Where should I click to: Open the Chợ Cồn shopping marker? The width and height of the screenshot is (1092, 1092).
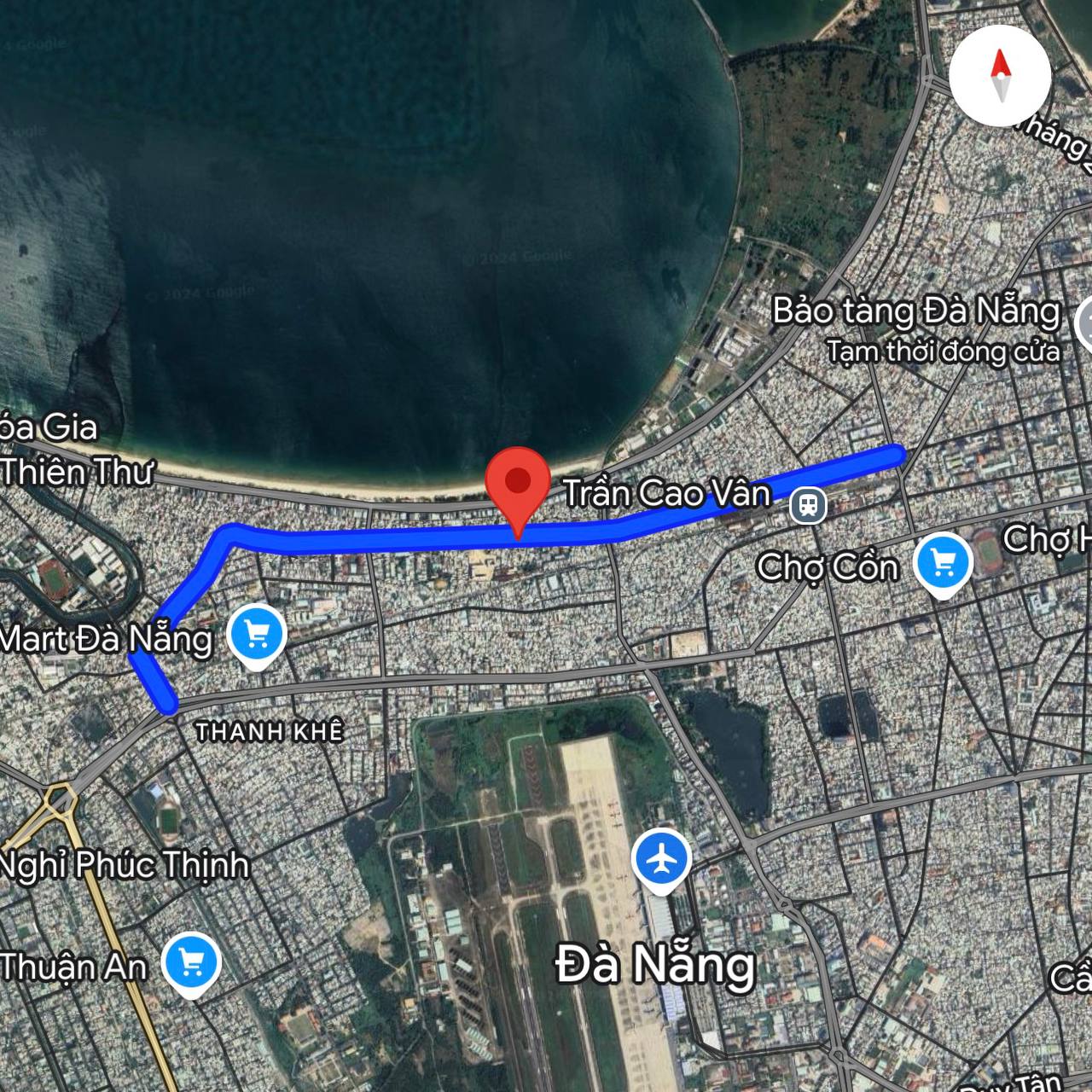[x=942, y=562]
